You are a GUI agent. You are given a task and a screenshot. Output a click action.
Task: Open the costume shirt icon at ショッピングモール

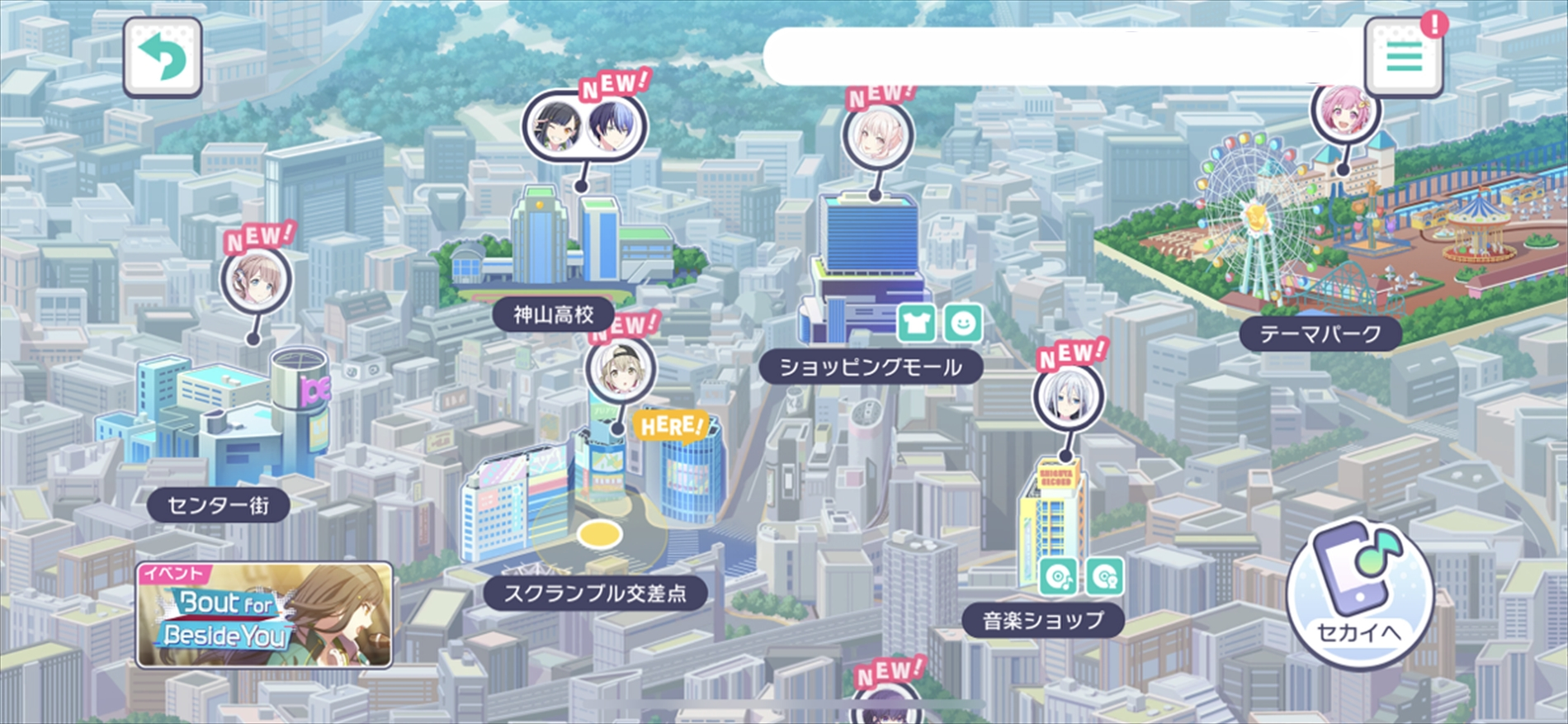[x=917, y=324]
